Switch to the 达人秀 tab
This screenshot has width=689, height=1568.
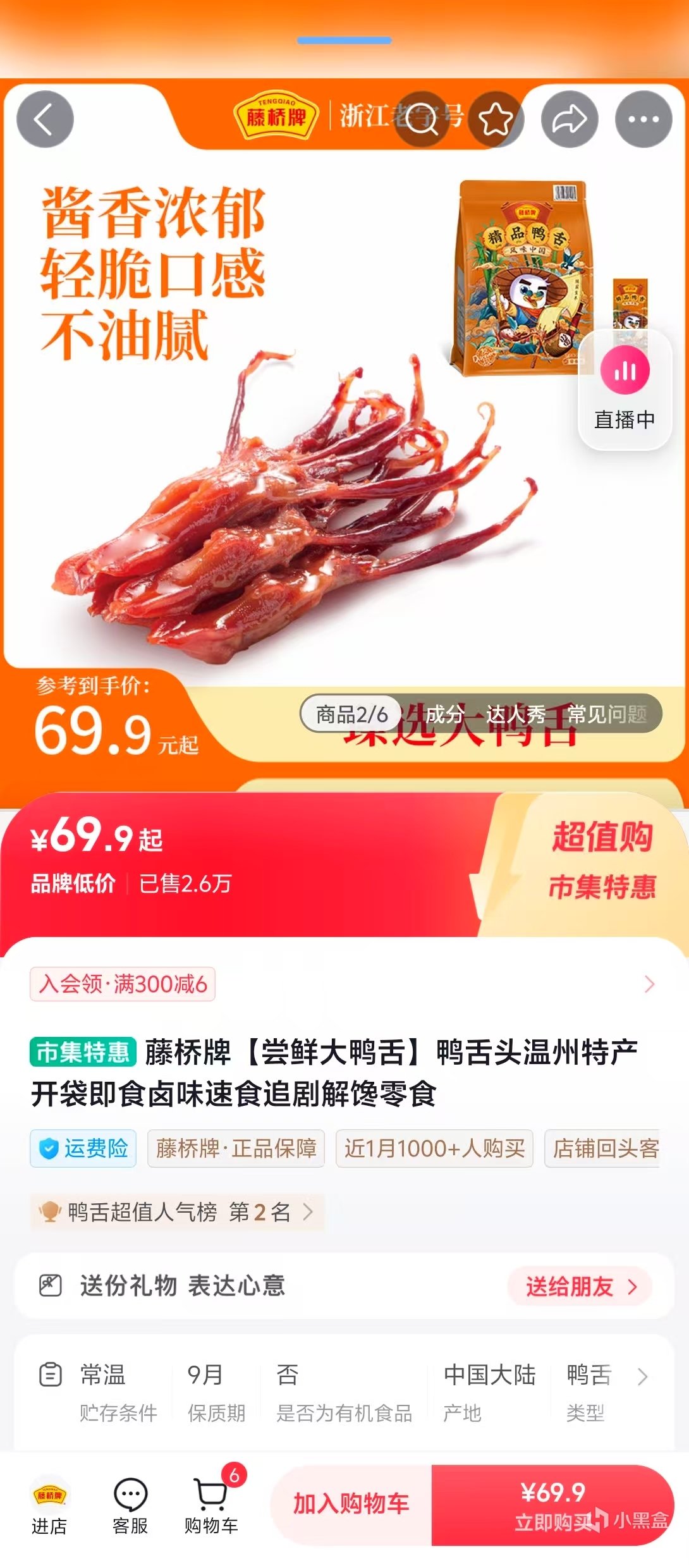pos(515,714)
